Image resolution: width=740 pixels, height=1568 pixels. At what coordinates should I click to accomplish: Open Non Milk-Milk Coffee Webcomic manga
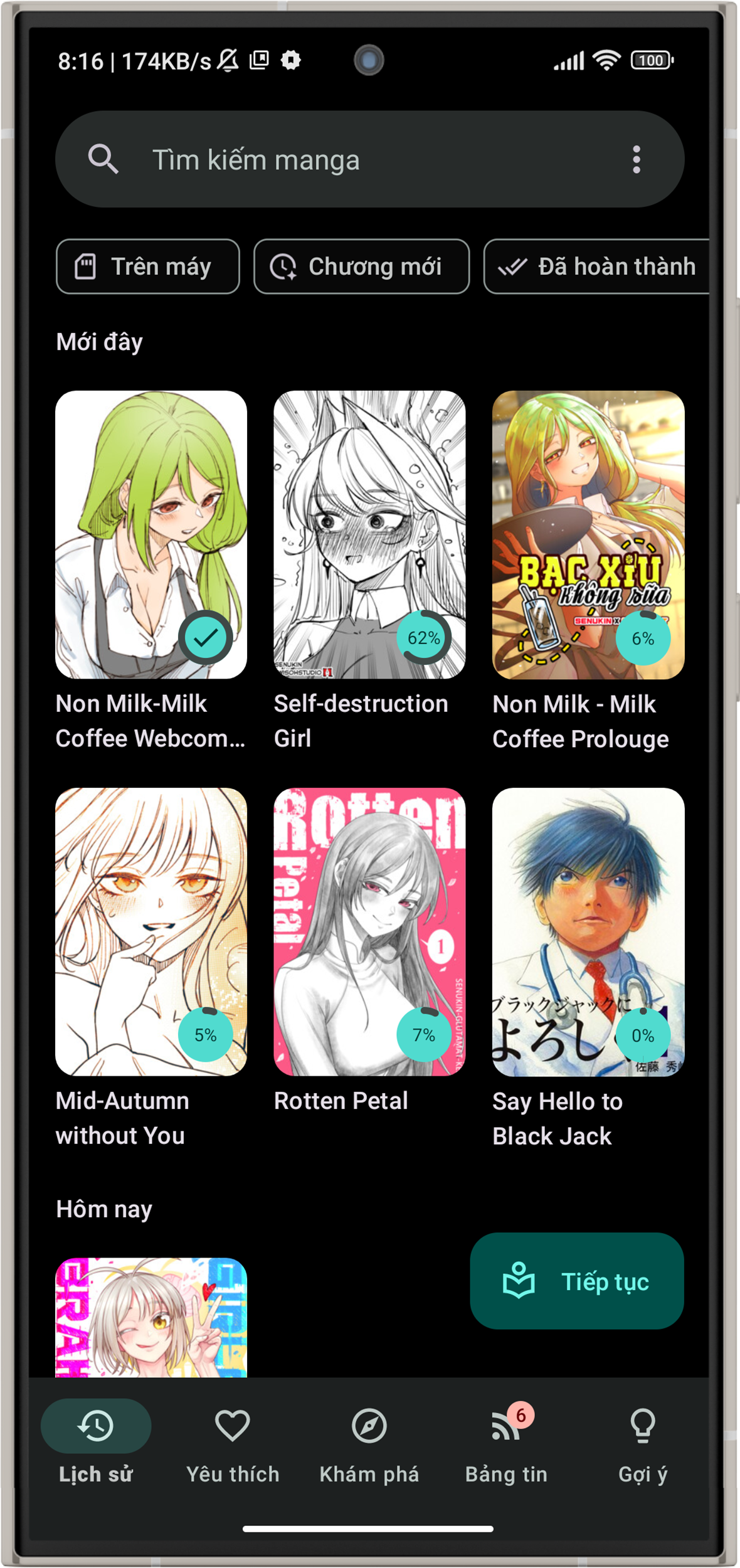click(151, 534)
